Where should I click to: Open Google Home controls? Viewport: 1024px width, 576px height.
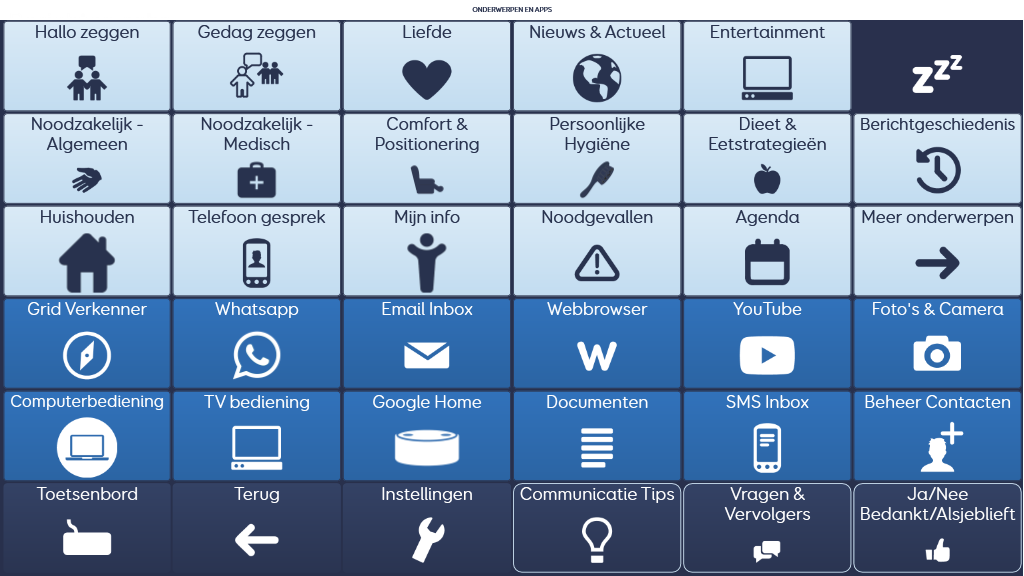click(427, 434)
